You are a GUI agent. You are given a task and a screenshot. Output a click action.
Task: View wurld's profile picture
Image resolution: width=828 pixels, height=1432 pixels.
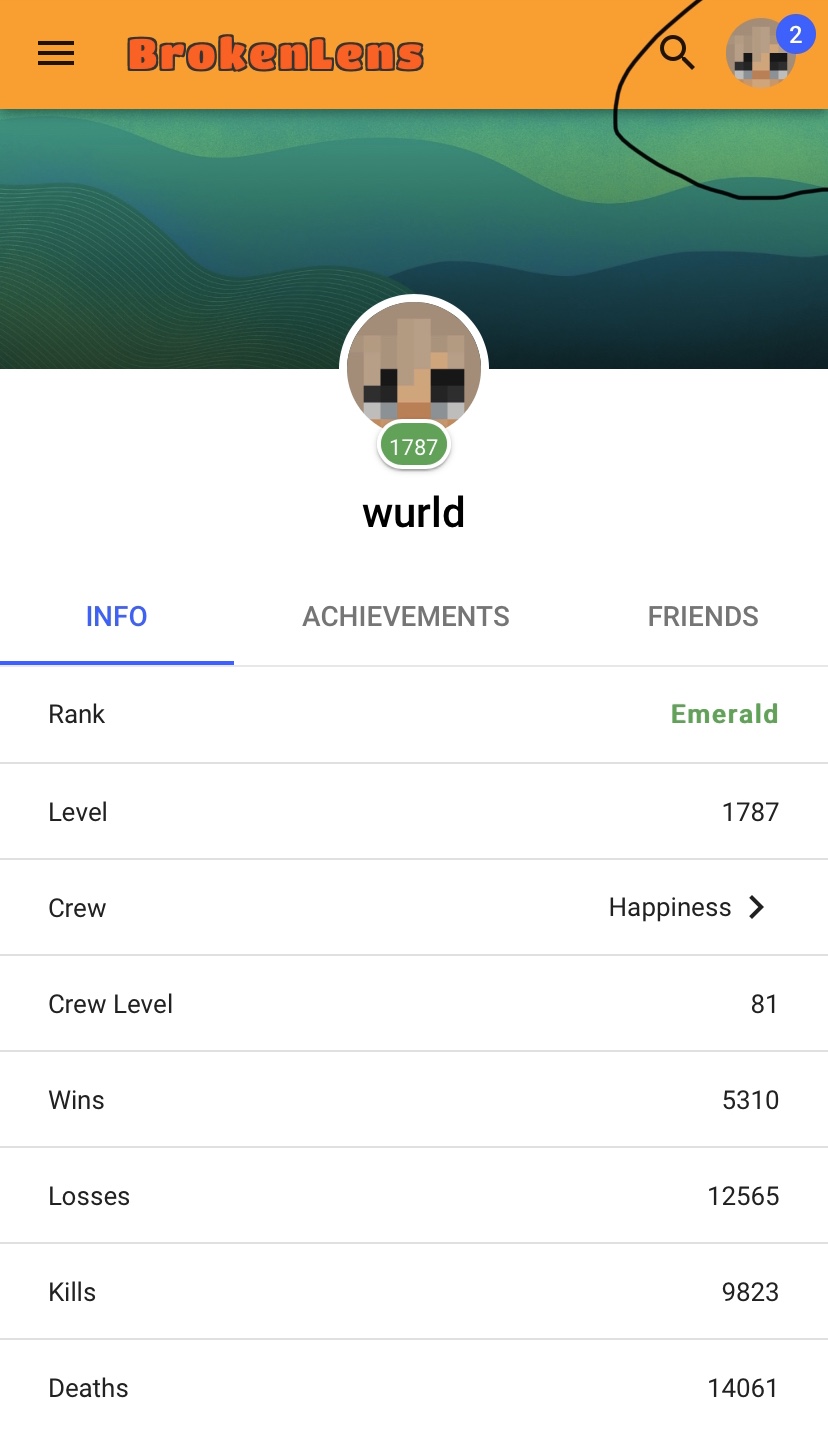(414, 368)
